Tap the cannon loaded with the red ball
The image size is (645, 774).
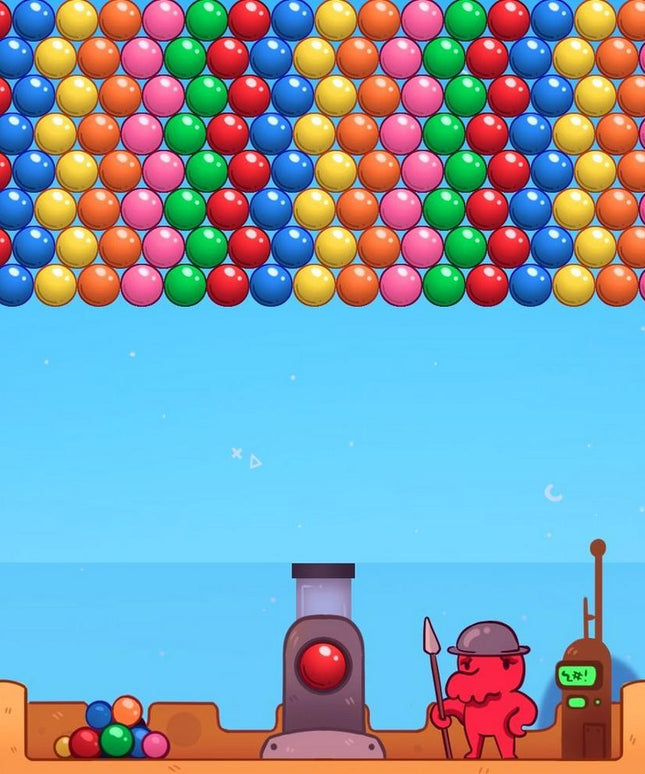(x=323, y=665)
